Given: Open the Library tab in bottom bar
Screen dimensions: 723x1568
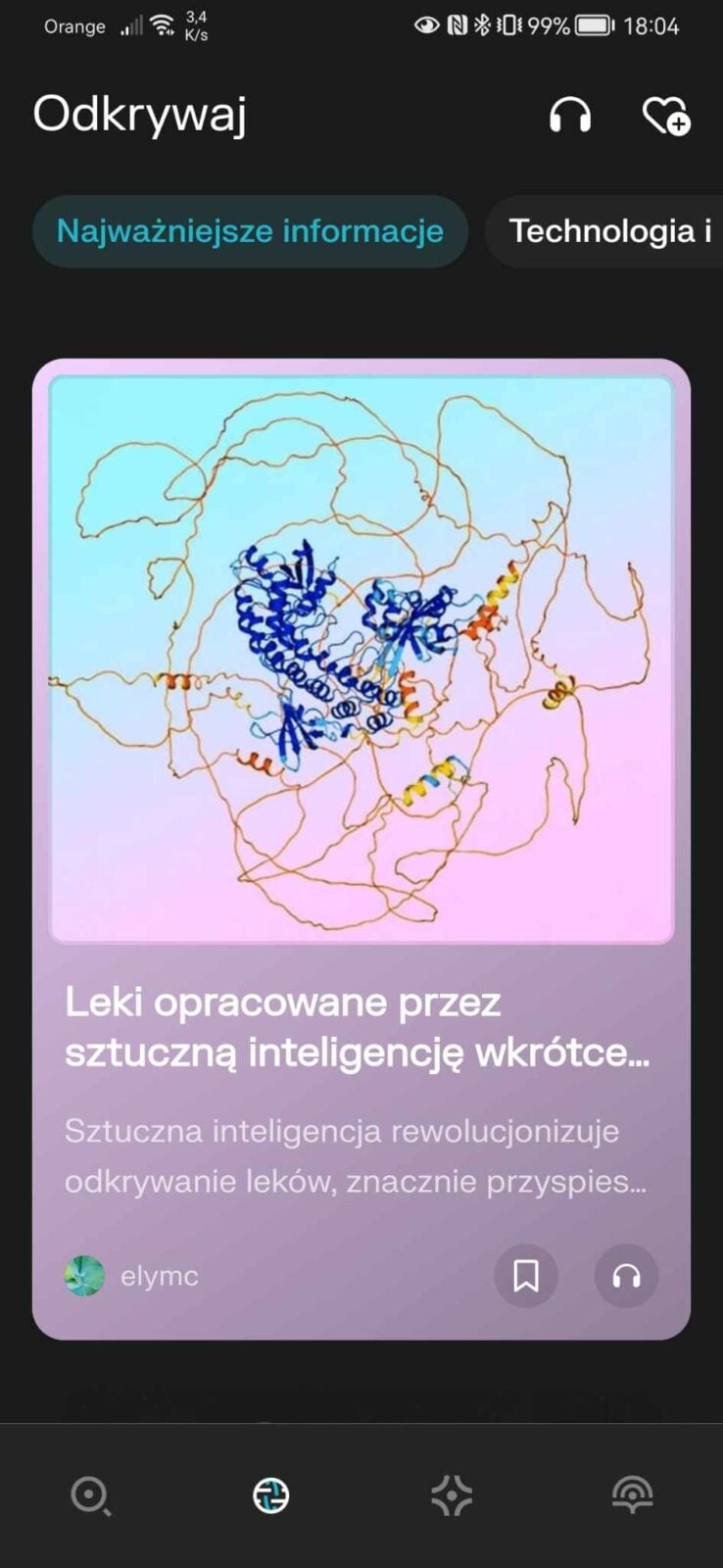Looking at the screenshot, I should 632,1495.
